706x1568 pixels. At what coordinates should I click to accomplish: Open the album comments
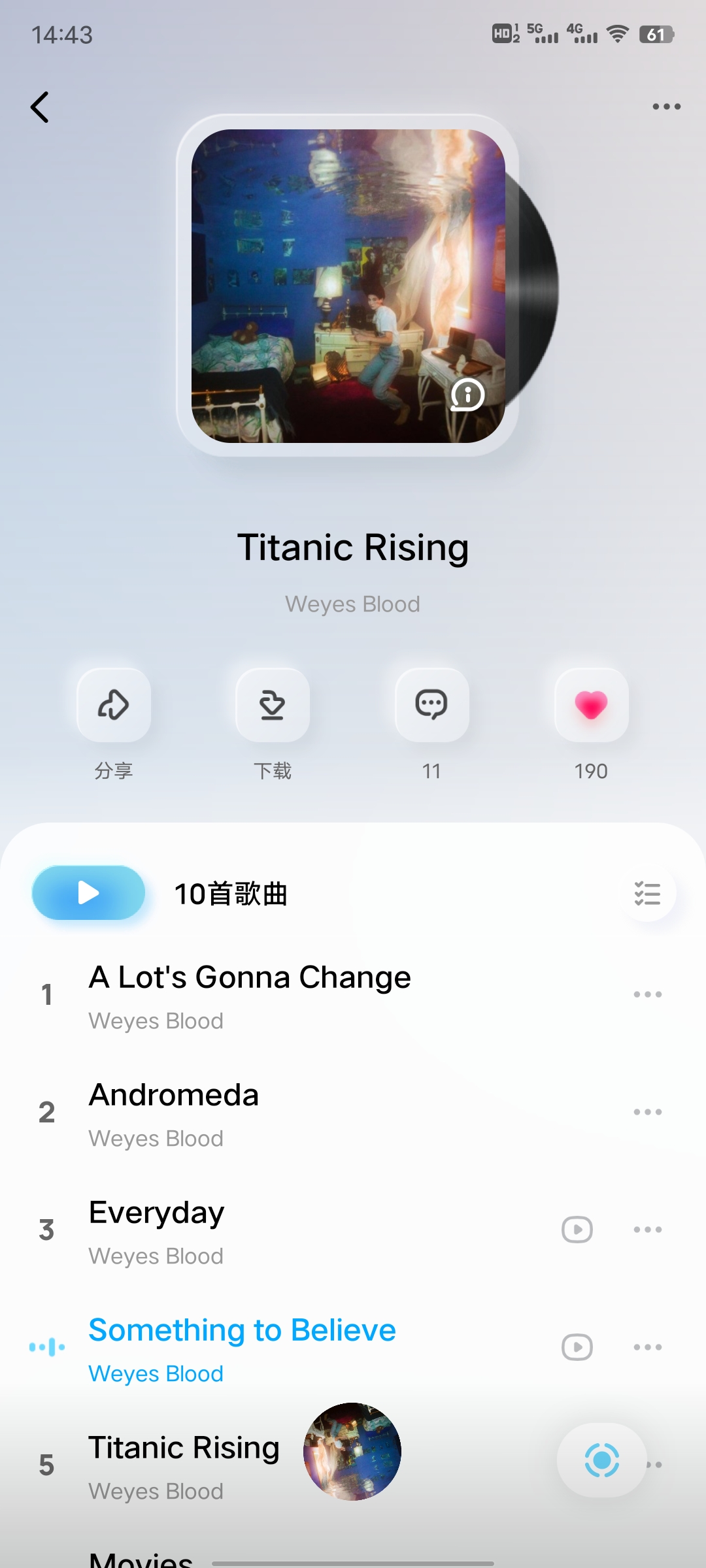431,705
